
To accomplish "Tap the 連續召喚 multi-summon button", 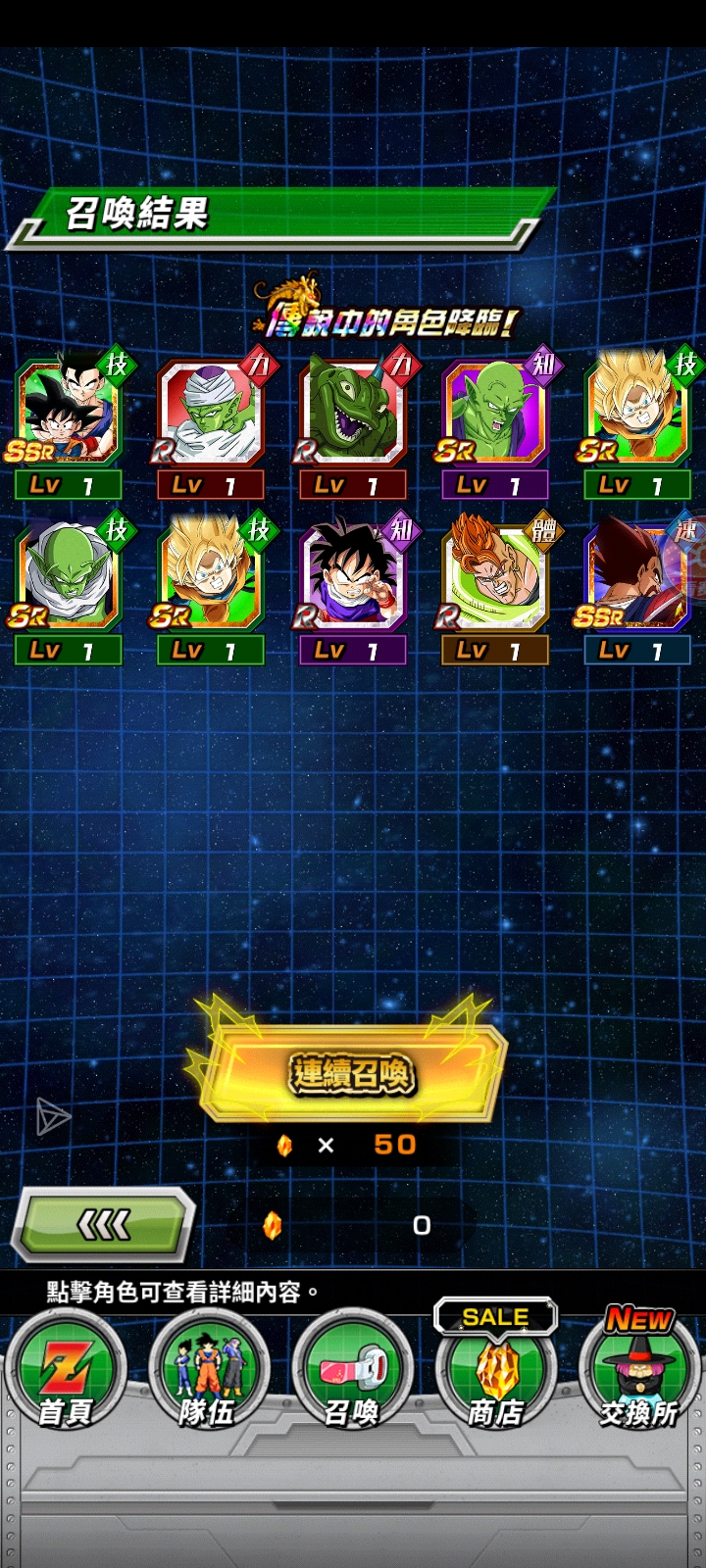I will pyautogui.click(x=351, y=1074).
